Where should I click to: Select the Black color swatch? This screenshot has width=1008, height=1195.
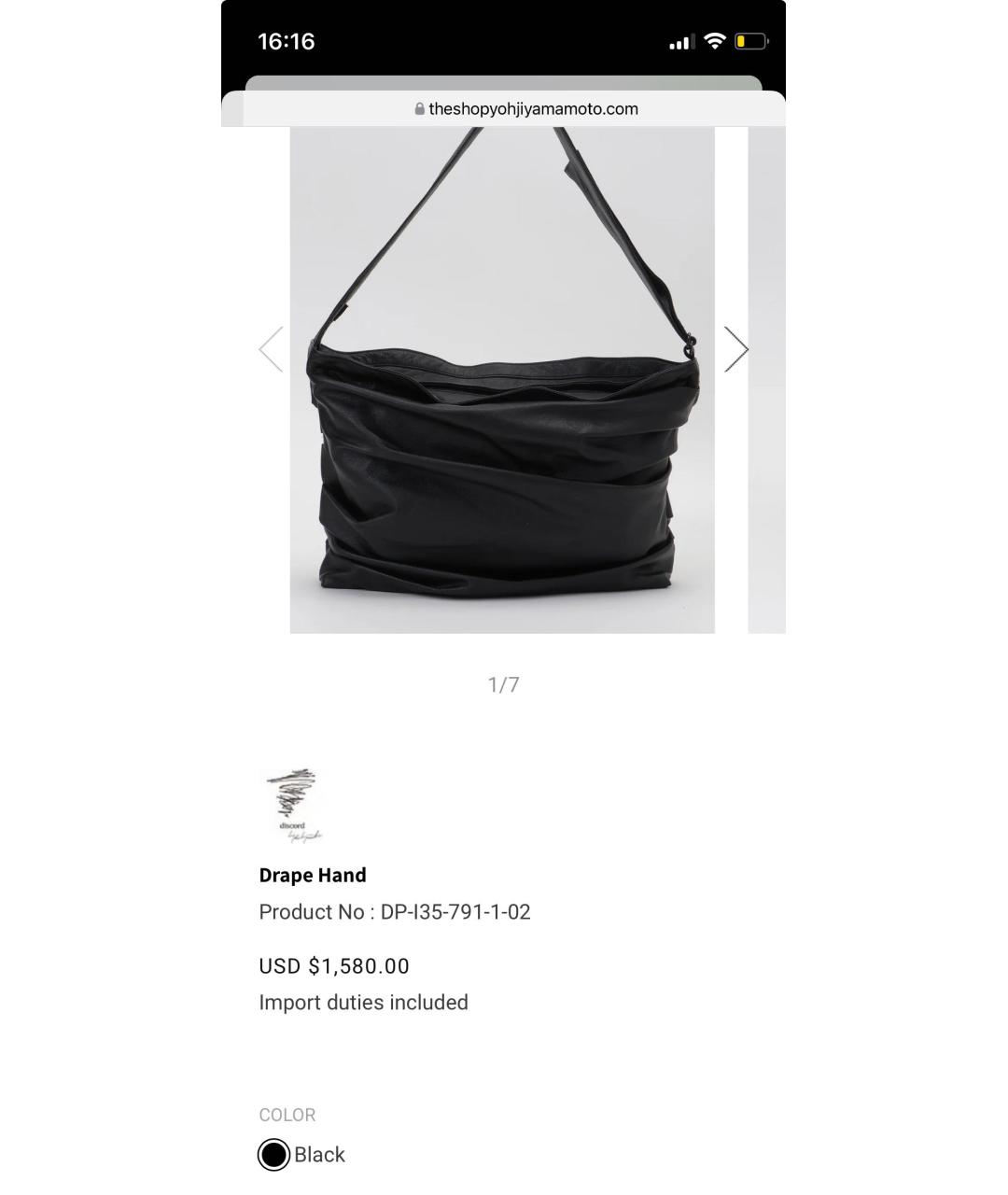273,1155
